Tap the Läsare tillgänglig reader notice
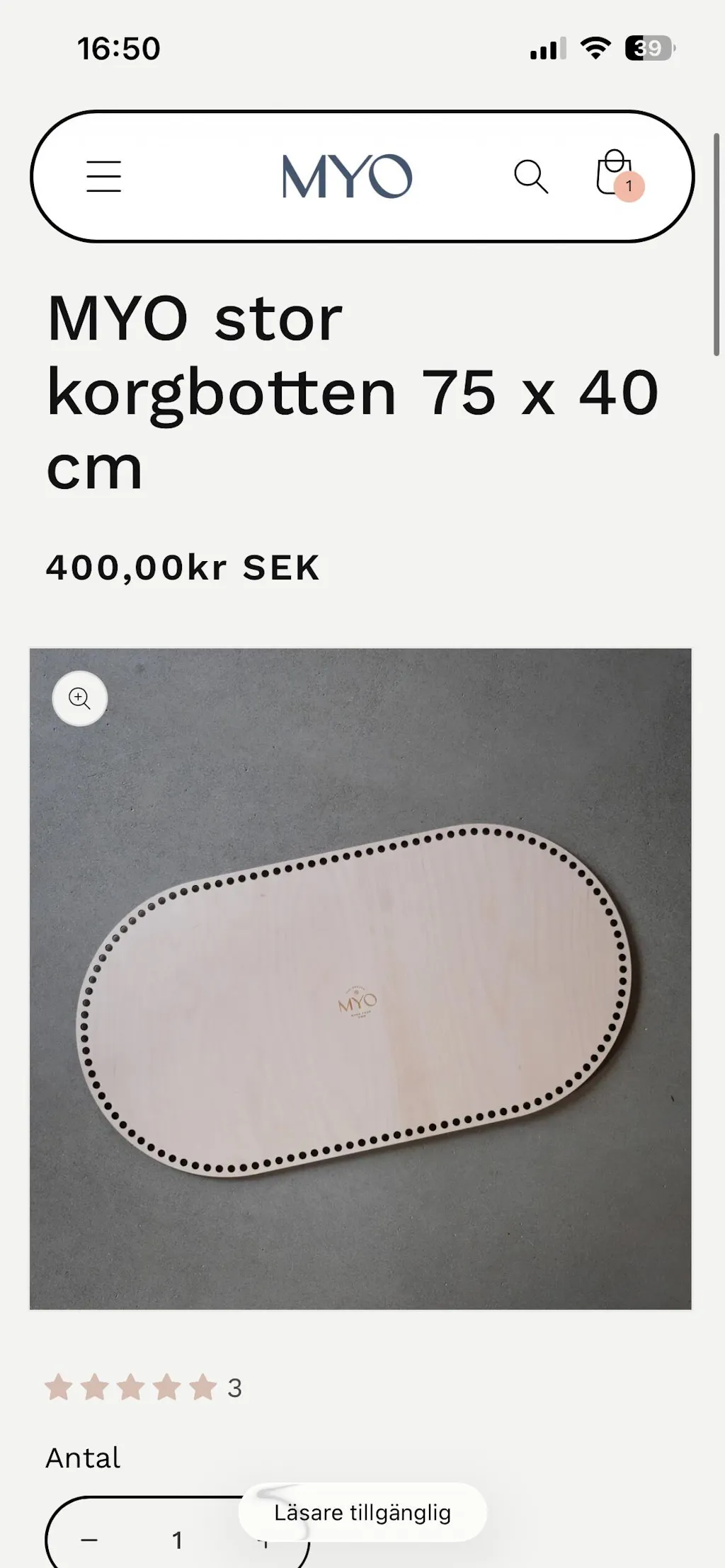Screen dimensions: 725x1568 362,1513
